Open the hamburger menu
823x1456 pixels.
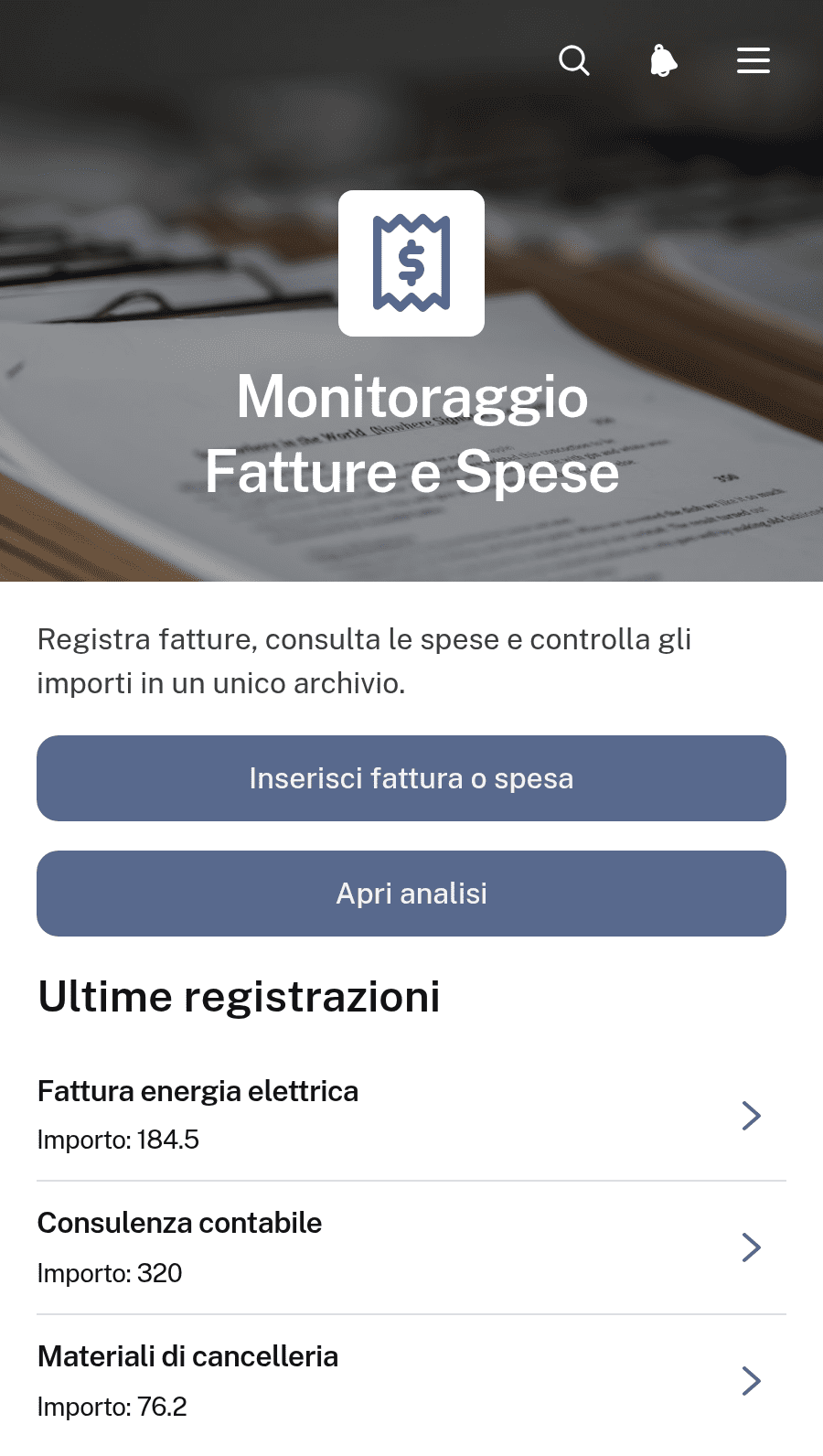click(x=754, y=60)
